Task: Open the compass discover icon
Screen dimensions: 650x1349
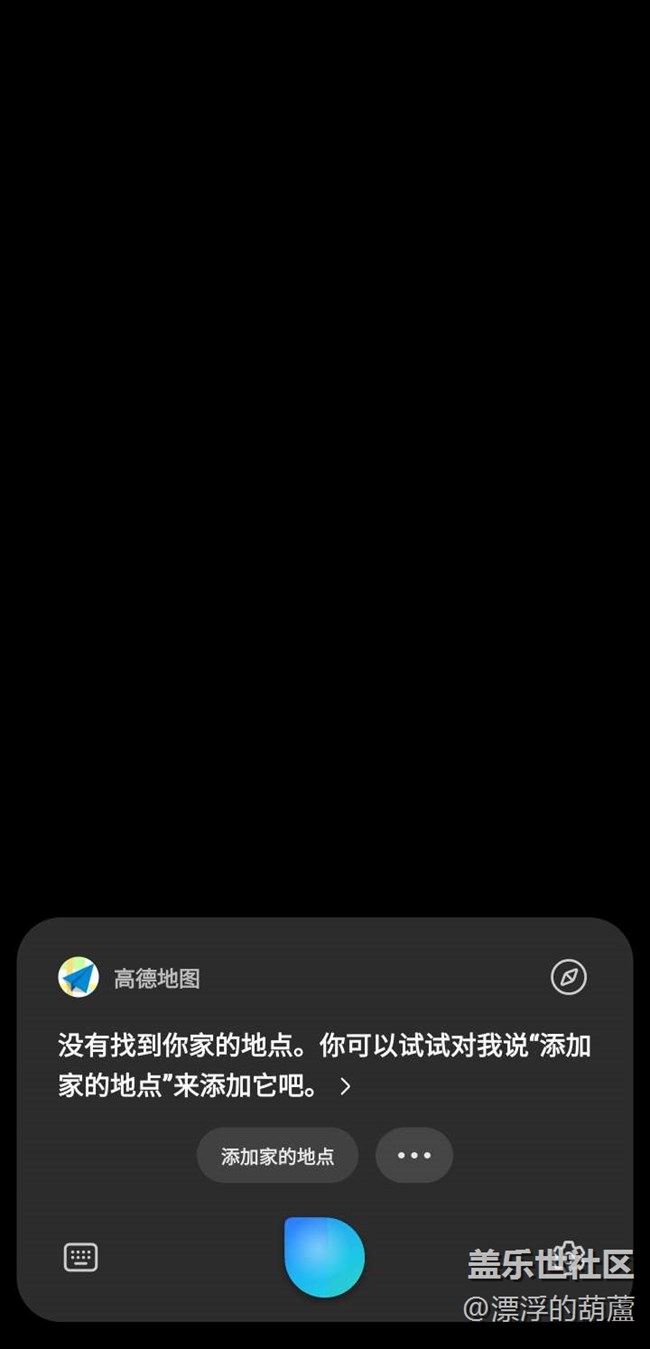Action: [569, 977]
